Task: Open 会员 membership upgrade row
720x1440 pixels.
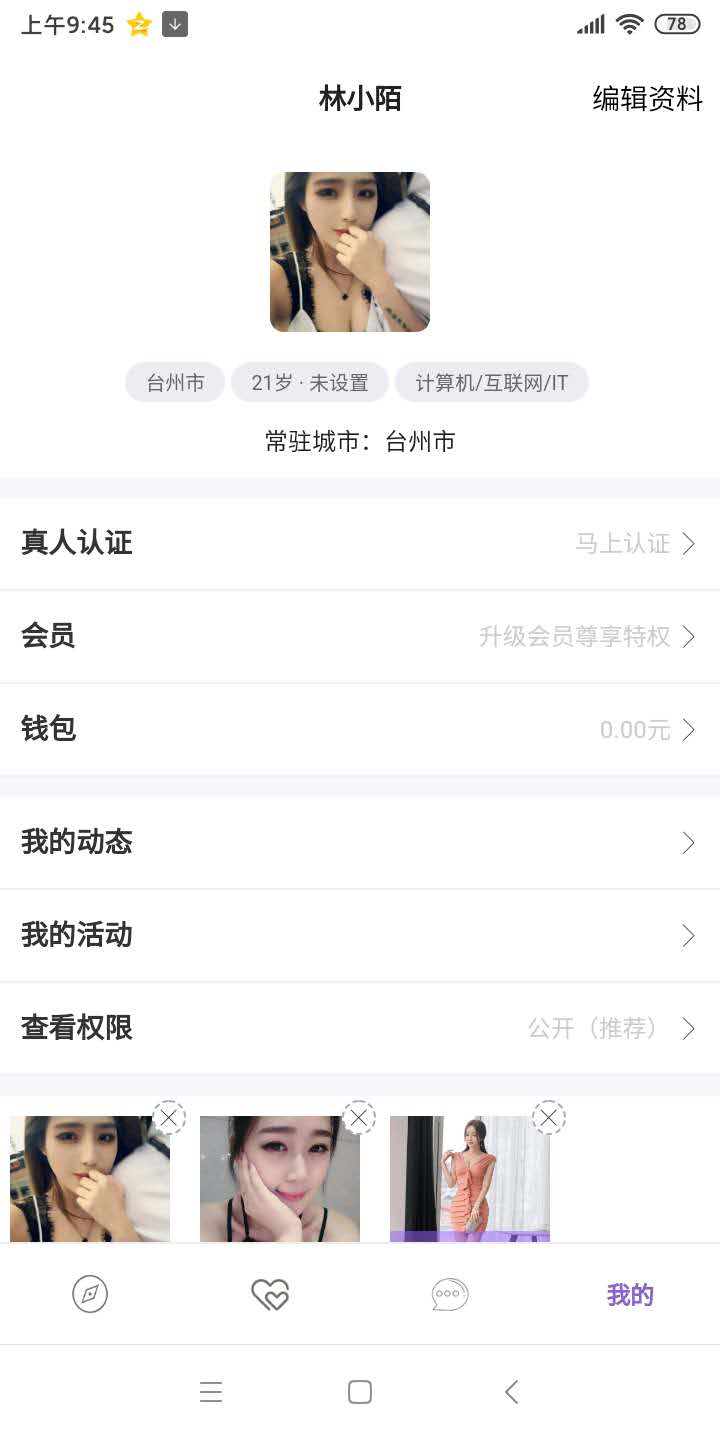Action: coord(360,636)
